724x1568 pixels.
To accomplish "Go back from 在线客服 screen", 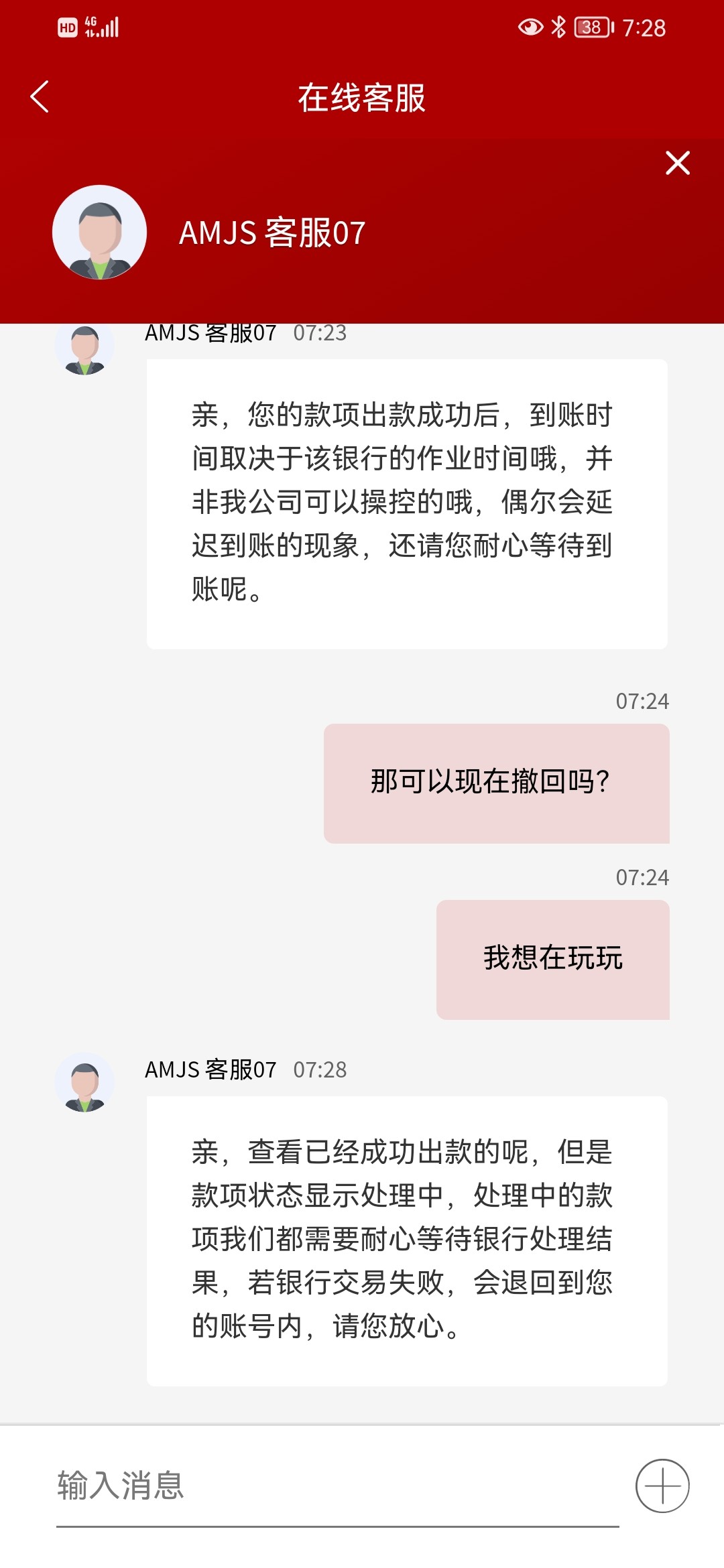I will pos(40,97).
